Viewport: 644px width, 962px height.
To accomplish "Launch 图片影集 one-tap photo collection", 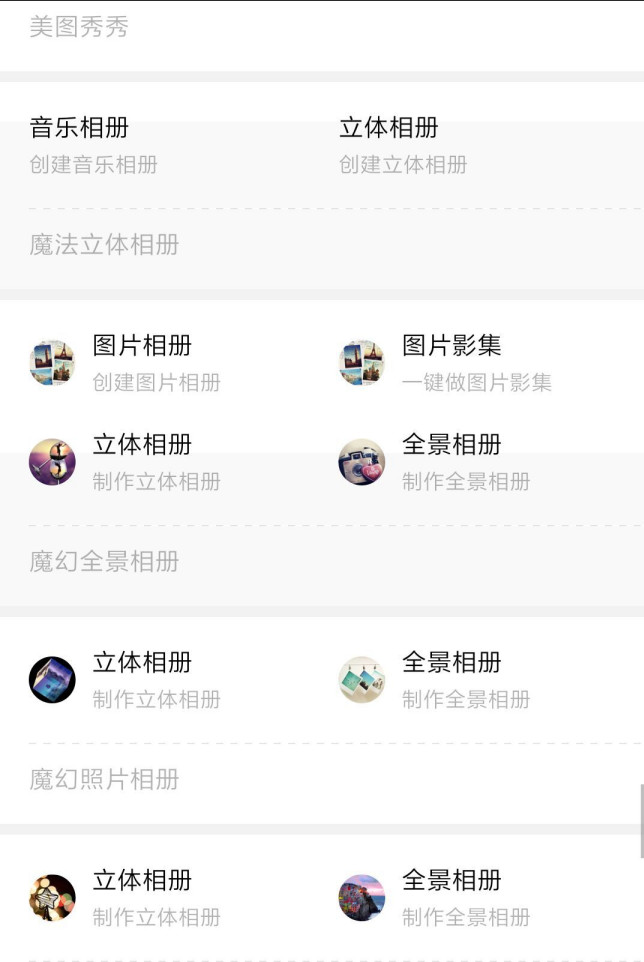I will pos(451,347).
